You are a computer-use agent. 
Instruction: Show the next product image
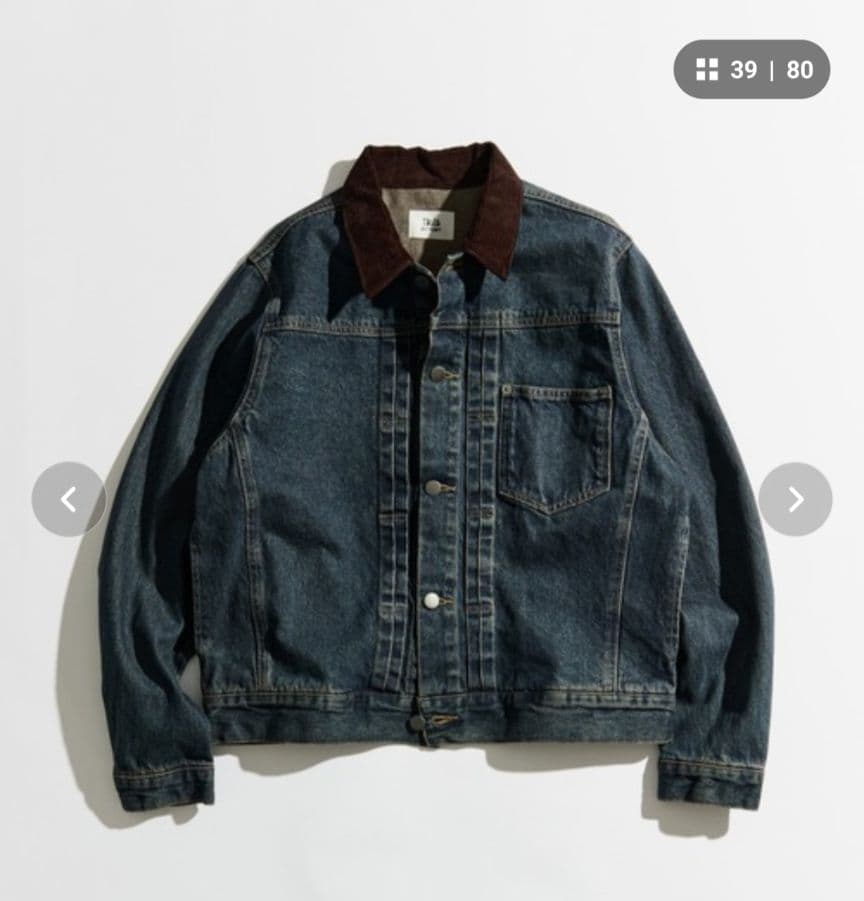pos(795,499)
